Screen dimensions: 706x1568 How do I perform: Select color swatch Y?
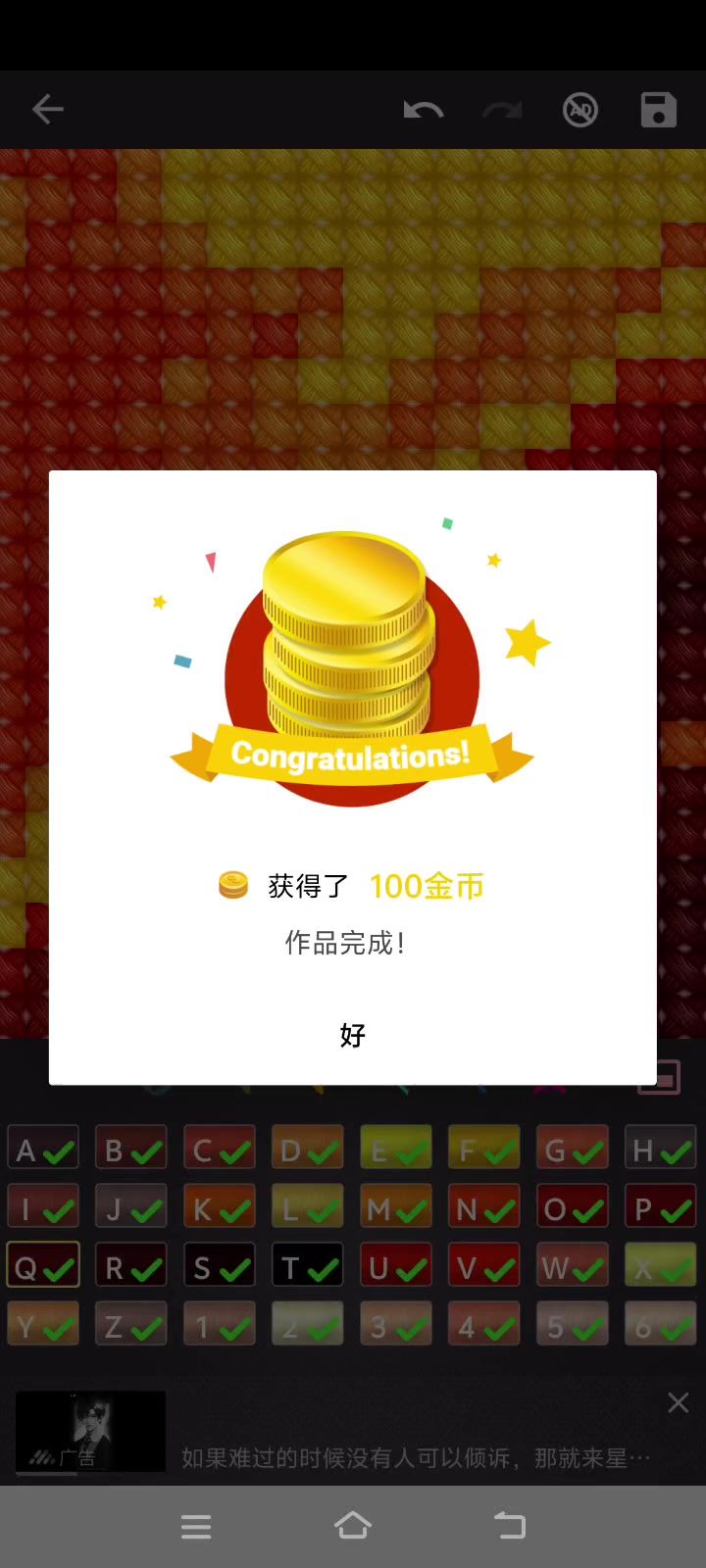[x=43, y=1327]
